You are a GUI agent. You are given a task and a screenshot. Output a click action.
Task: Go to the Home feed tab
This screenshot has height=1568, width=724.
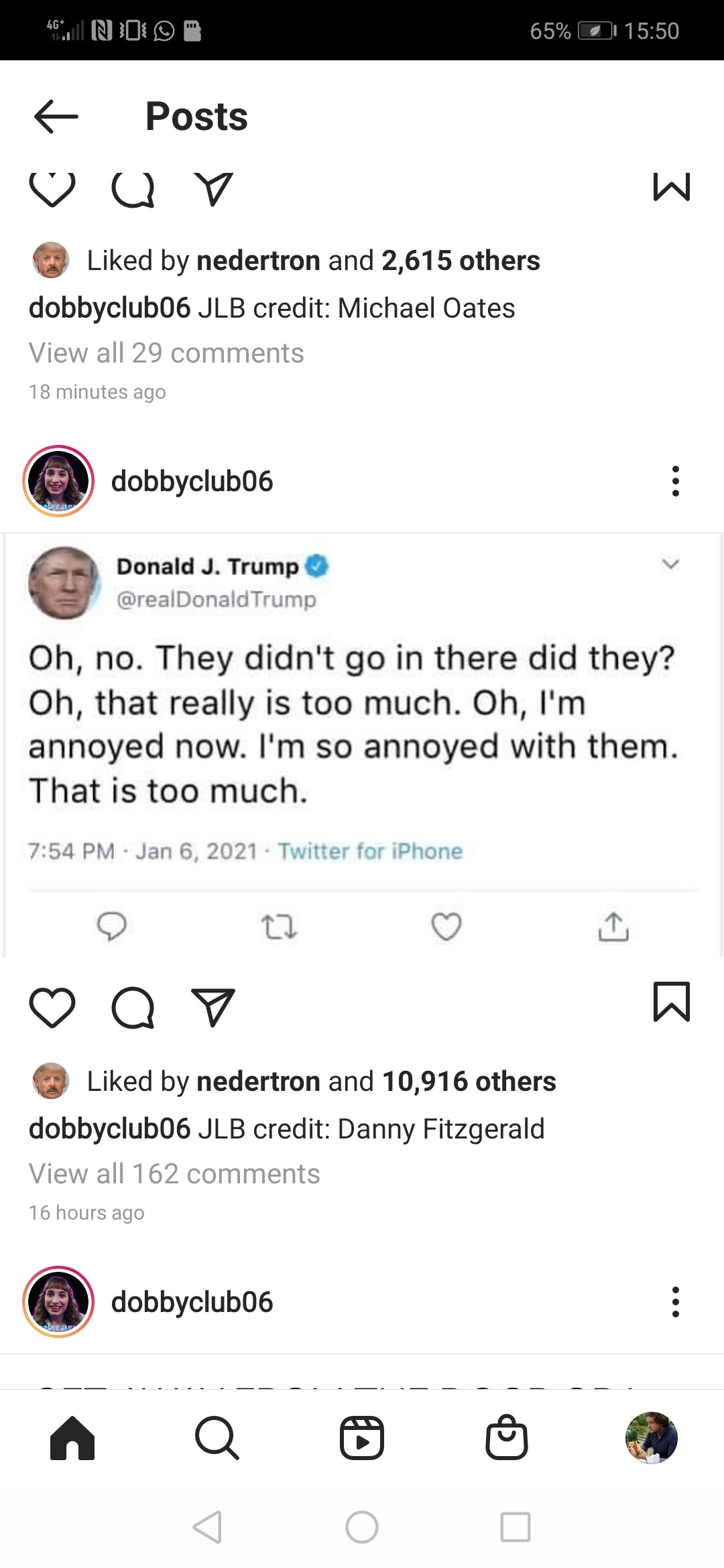click(x=72, y=1437)
